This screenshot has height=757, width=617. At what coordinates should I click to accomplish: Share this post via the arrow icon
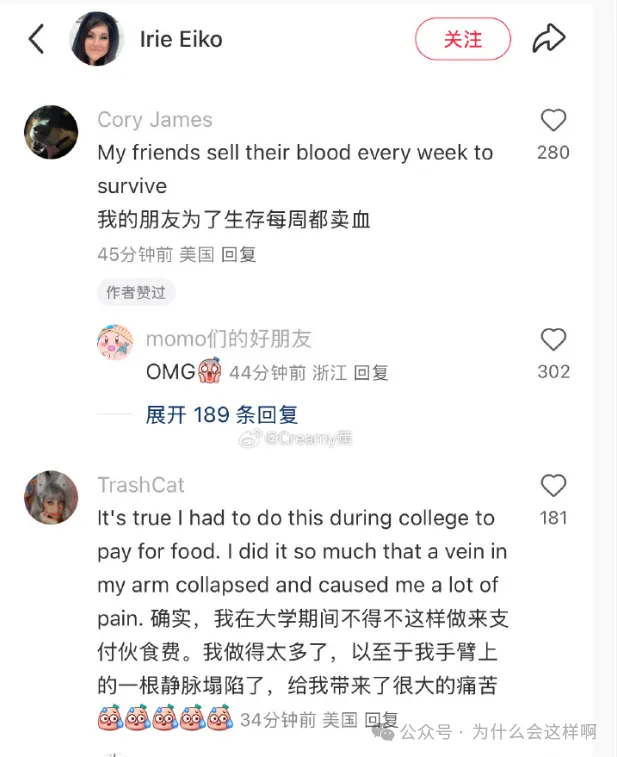(549, 39)
